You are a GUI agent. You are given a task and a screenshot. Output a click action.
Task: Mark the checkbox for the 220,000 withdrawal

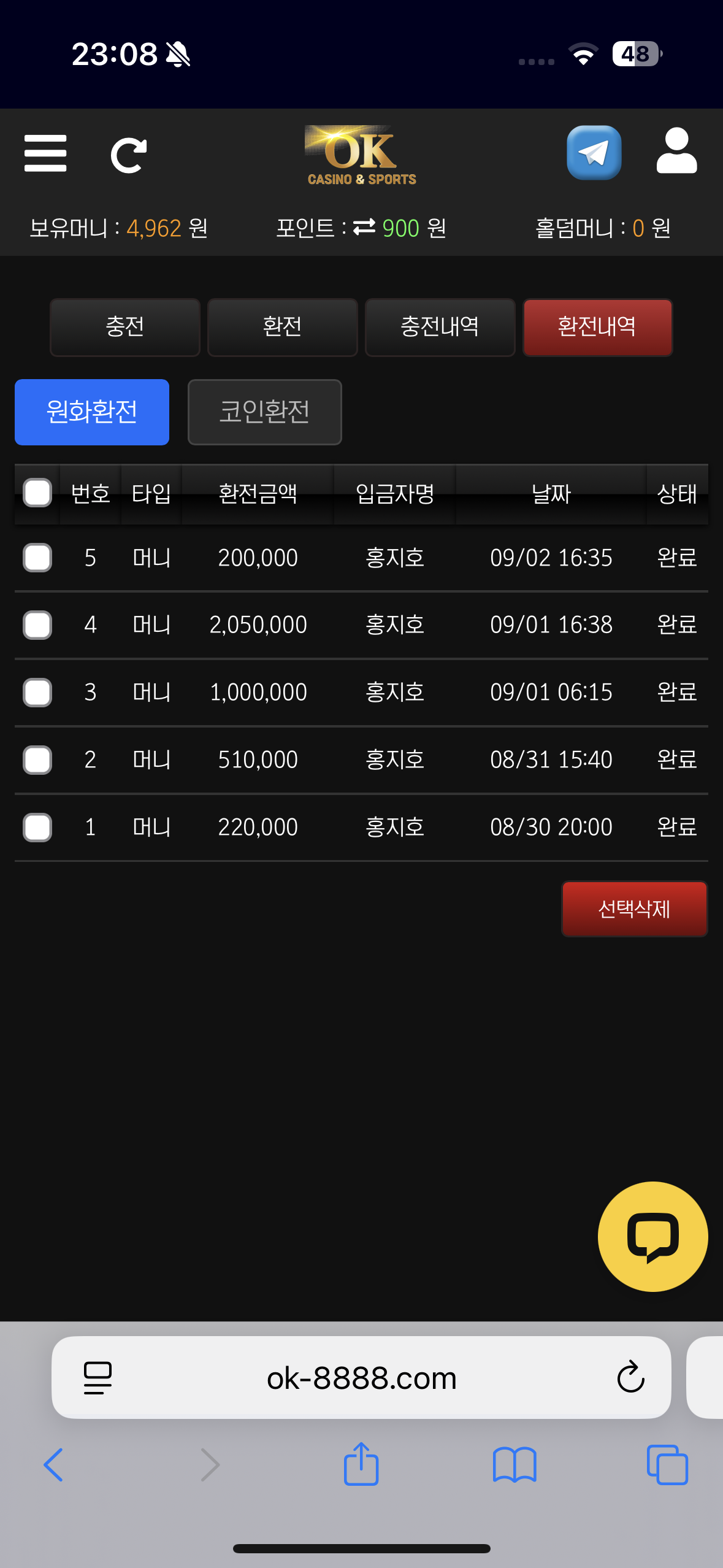(37, 828)
